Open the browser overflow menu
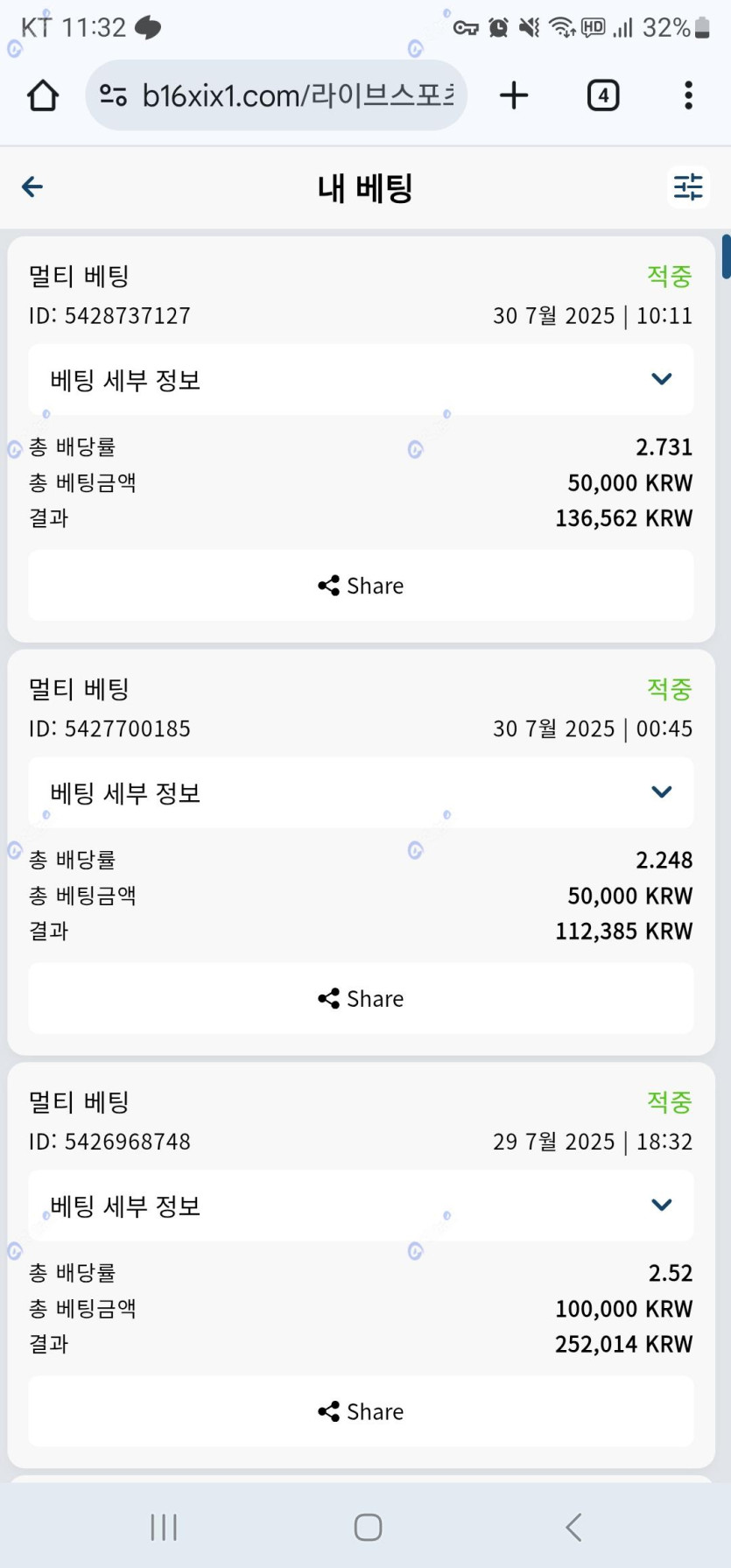Viewport: 731px width, 1568px height. pos(689,95)
